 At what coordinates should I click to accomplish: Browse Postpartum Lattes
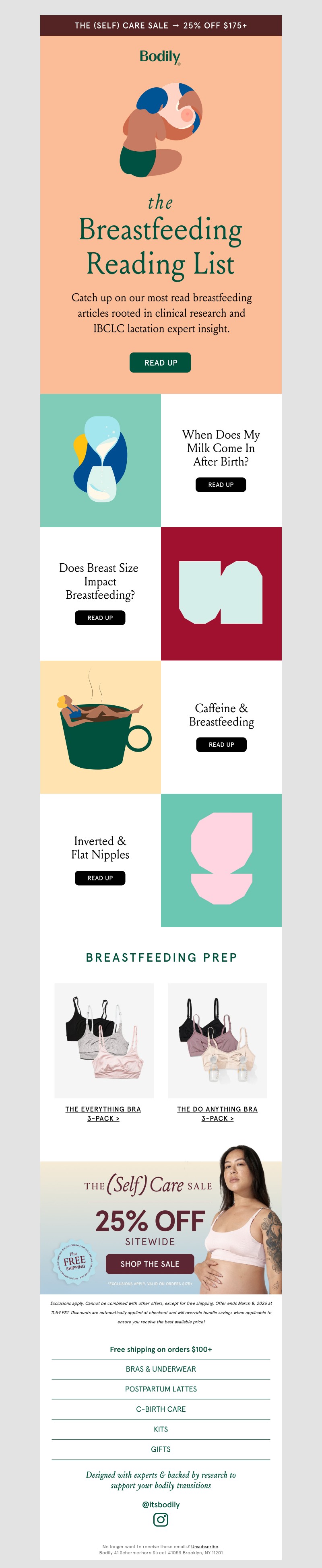click(x=161, y=1389)
